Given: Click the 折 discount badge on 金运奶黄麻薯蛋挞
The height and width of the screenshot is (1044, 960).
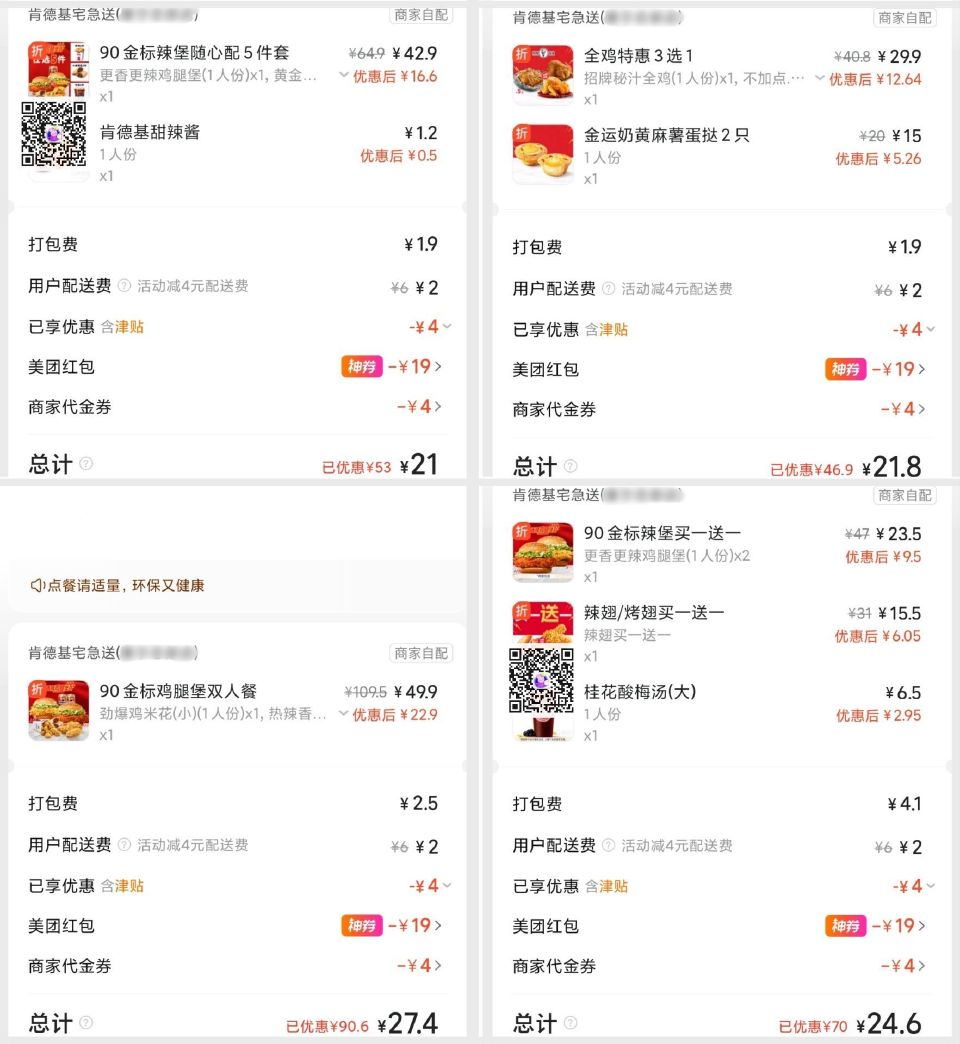Looking at the screenshot, I should tap(524, 131).
